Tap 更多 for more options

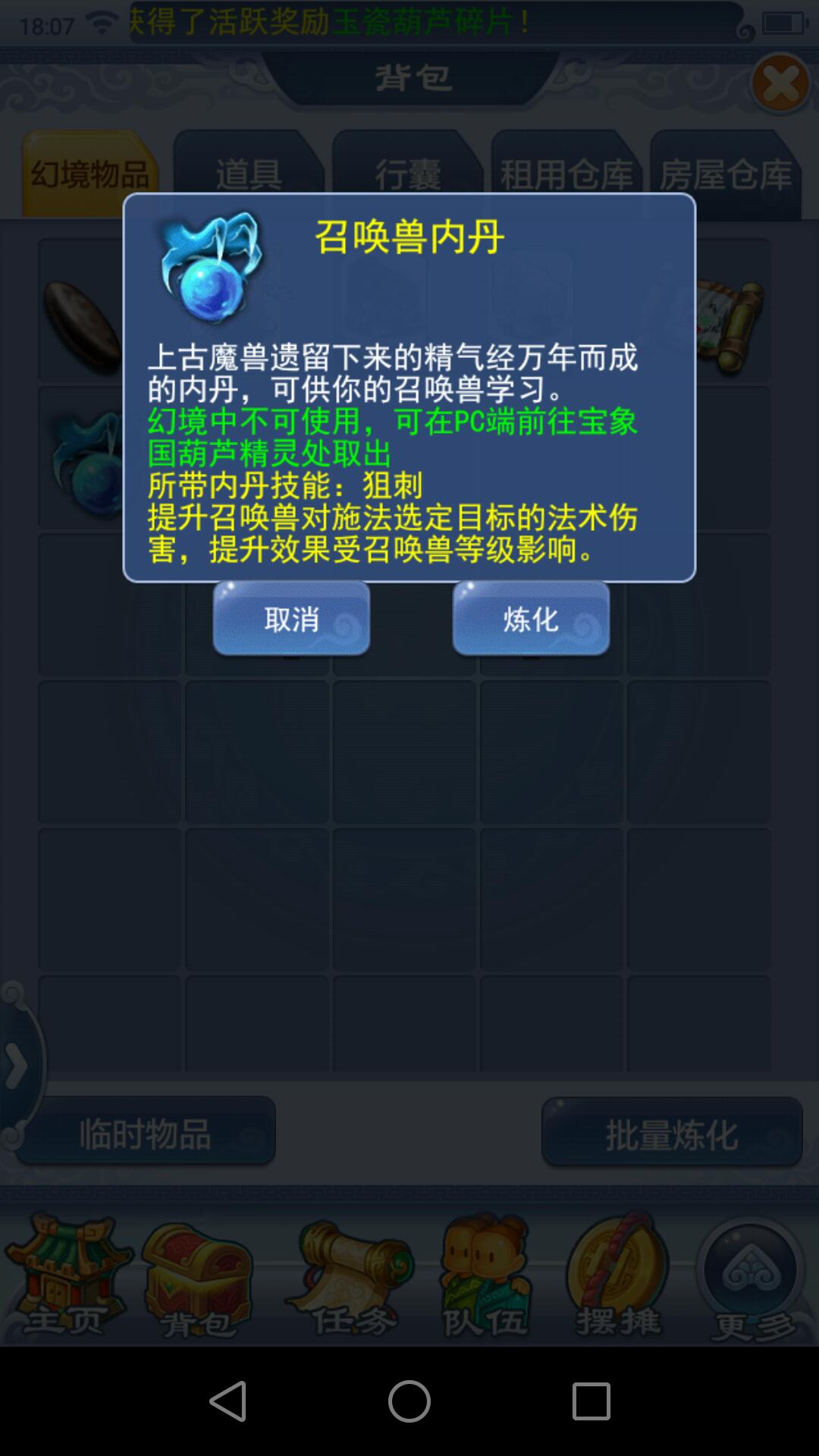tap(751, 1278)
